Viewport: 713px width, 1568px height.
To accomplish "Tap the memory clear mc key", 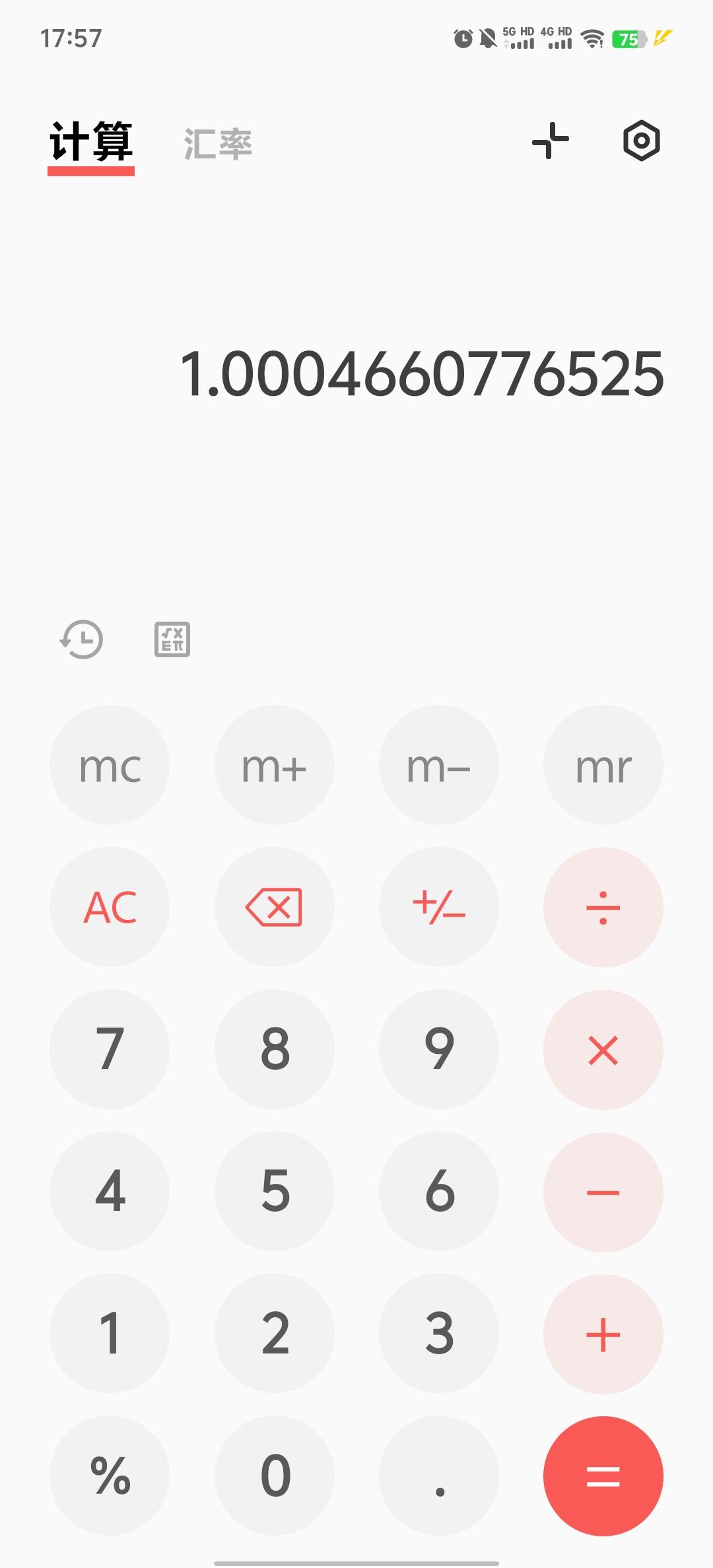I will tap(110, 766).
